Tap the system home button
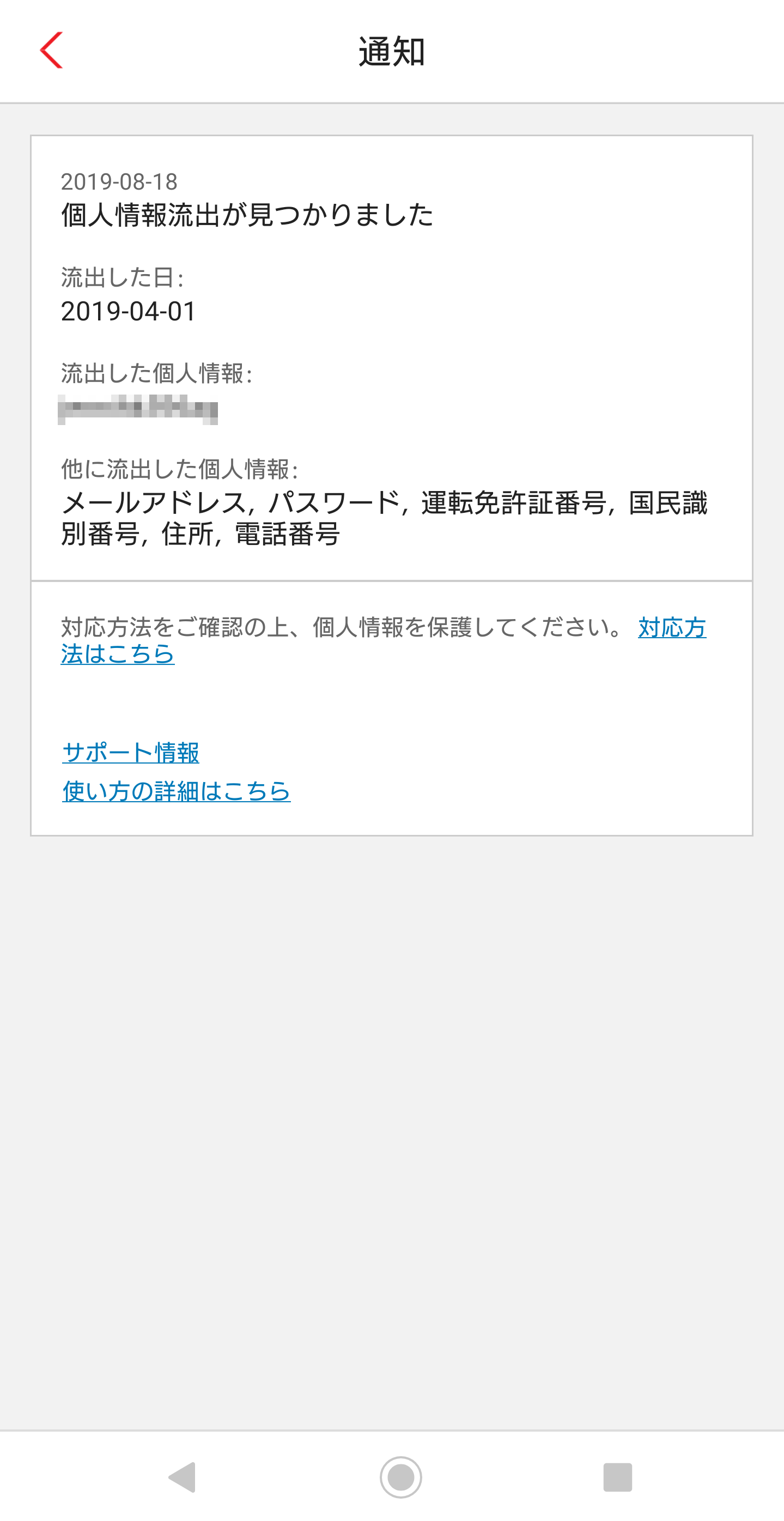 400,1477
